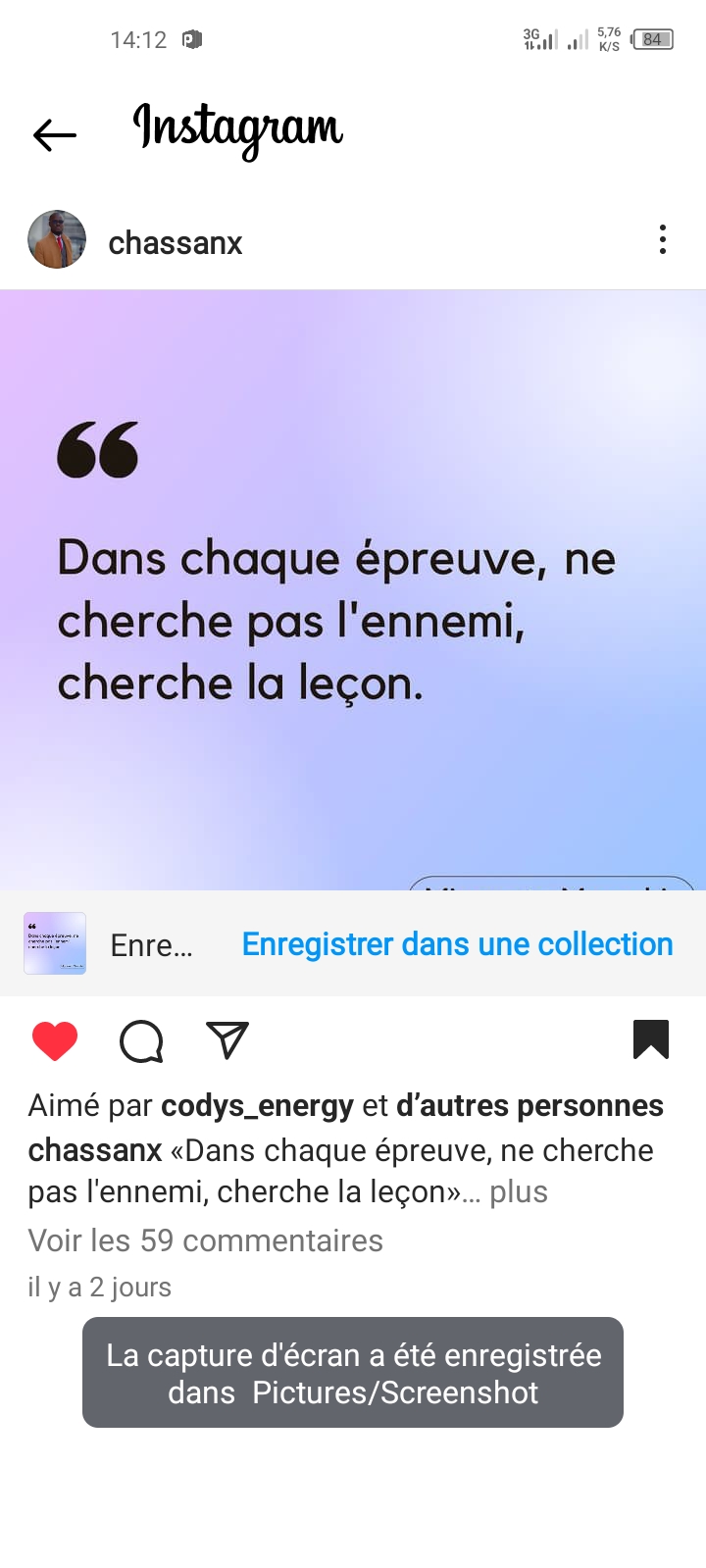The height and width of the screenshot is (1568, 706).
Task: Unlike the post with the red heart
Action: (x=55, y=1040)
